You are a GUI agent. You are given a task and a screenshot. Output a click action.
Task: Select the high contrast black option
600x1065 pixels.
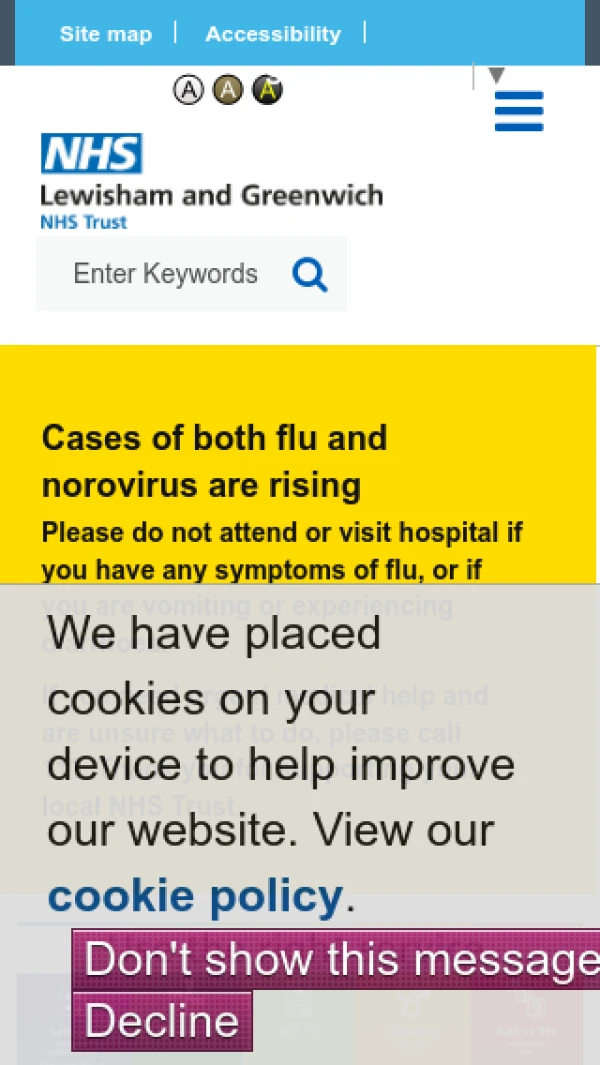pos(267,91)
